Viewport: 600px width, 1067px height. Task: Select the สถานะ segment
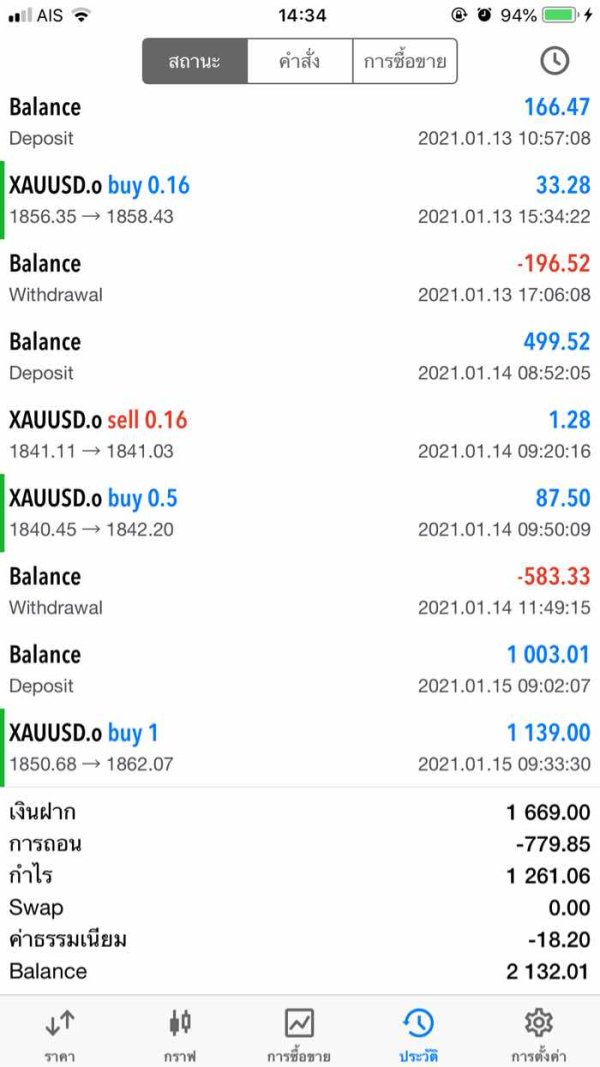[x=195, y=61]
